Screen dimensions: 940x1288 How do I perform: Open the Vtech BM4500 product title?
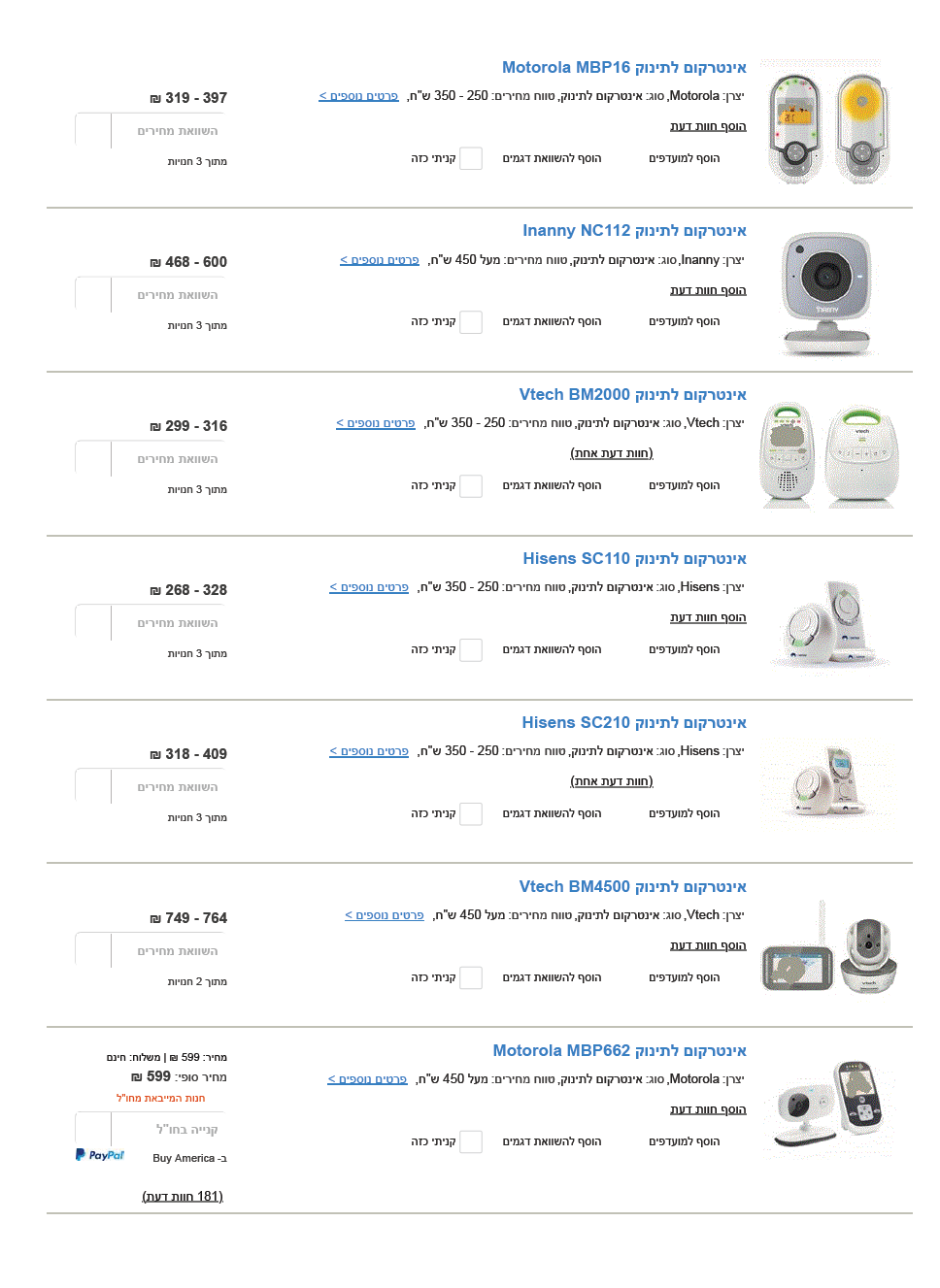632,887
